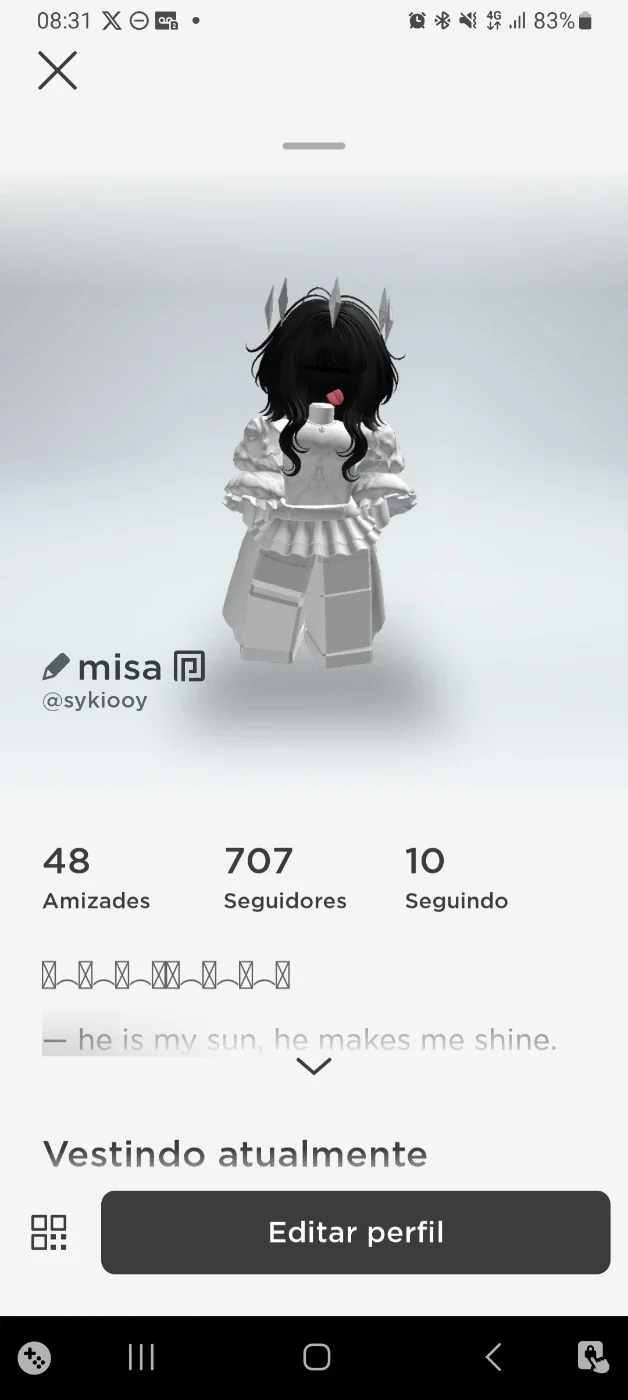View the 48 Amizades list

pos(96,878)
